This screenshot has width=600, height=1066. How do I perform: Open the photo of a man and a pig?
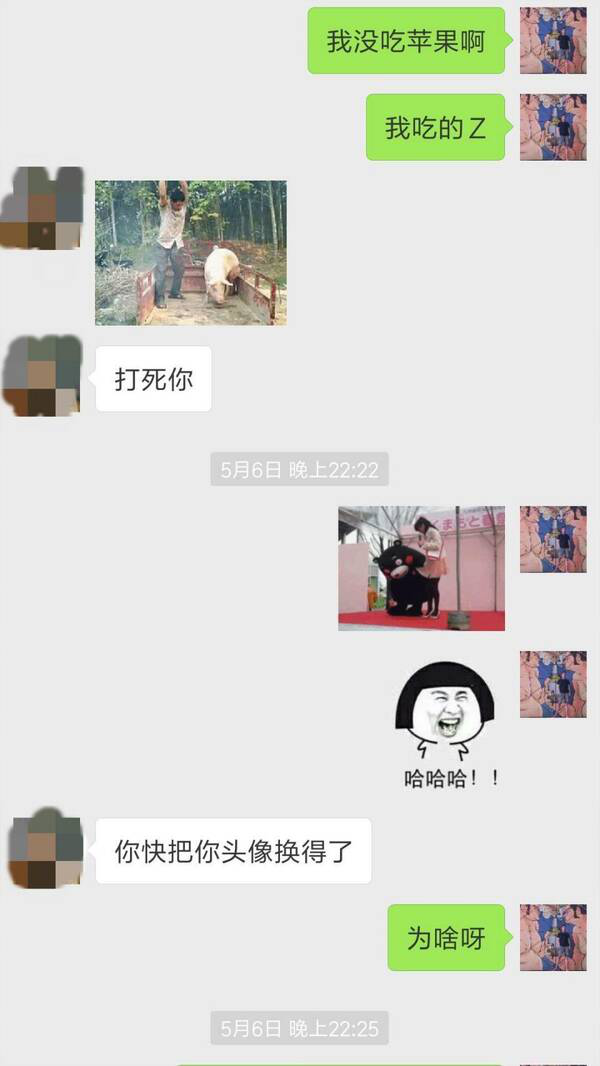coord(191,253)
